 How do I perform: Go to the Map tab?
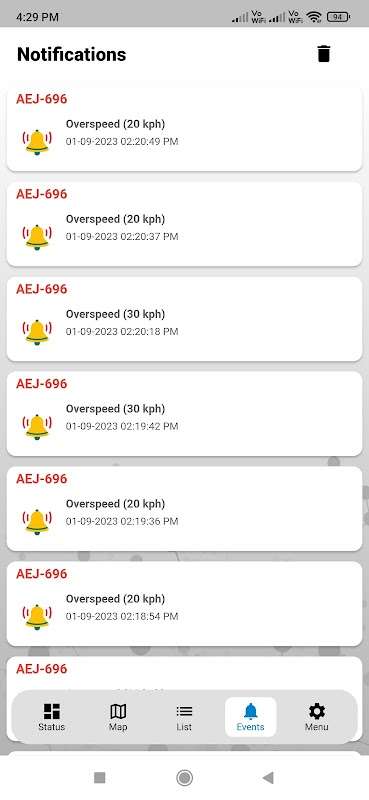coord(118,717)
